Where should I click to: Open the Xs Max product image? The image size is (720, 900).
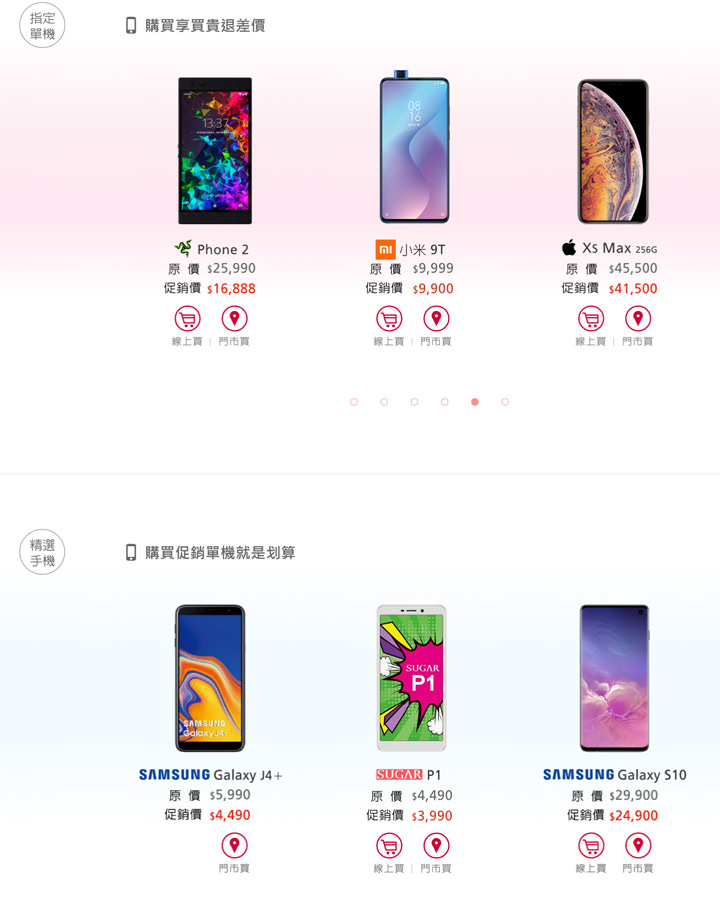pyautogui.click(x=613, y=151)
